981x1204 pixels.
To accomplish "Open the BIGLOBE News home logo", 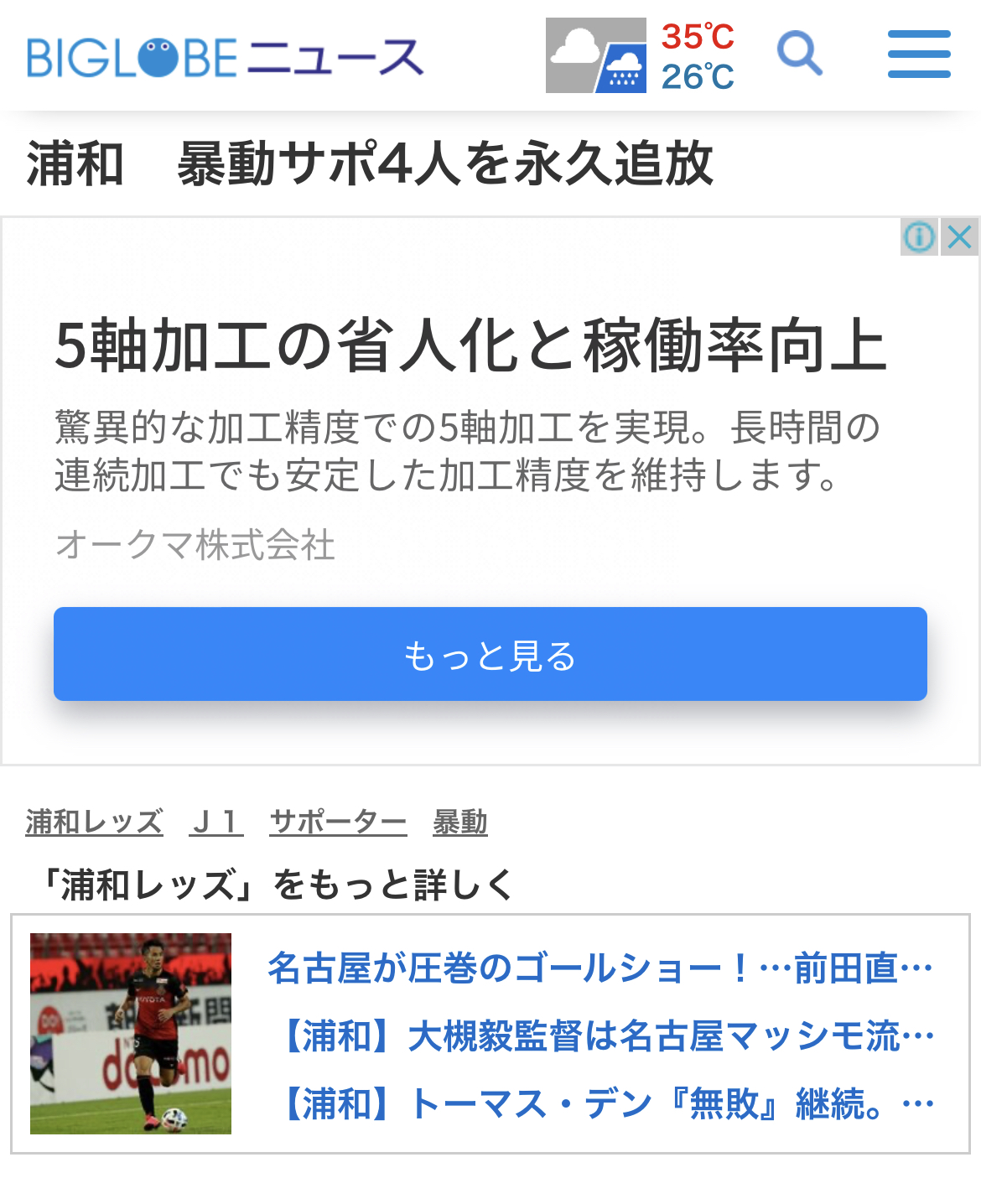I will pyautogui.click(x=225, y=57).
